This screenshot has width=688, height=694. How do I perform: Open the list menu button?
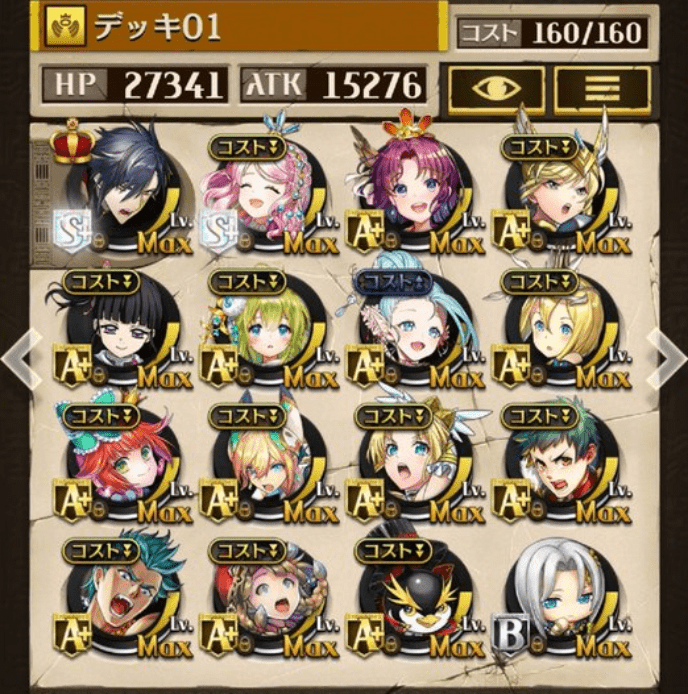click(602, 87)
